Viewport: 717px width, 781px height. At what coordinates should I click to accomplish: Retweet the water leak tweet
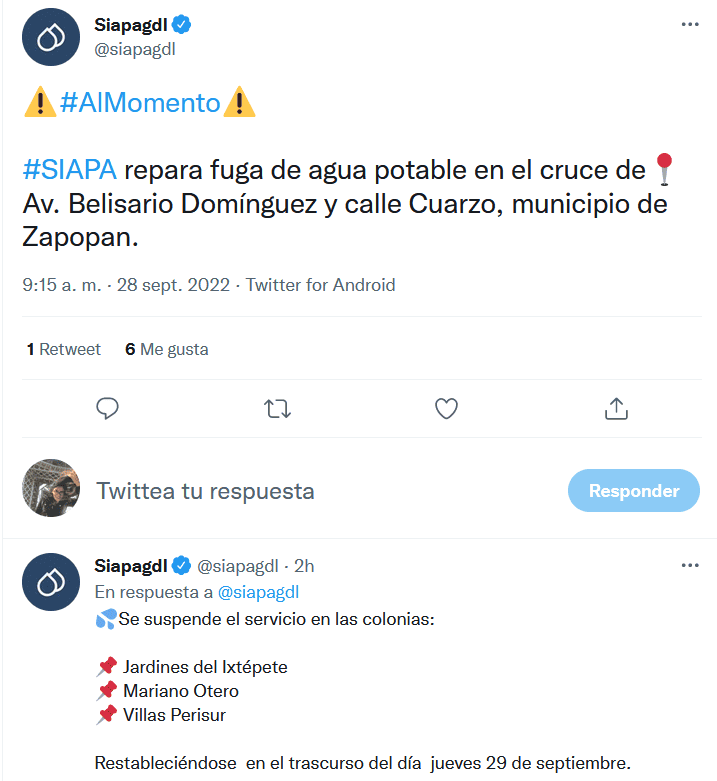pyautogui.click(x=277, y=408)
